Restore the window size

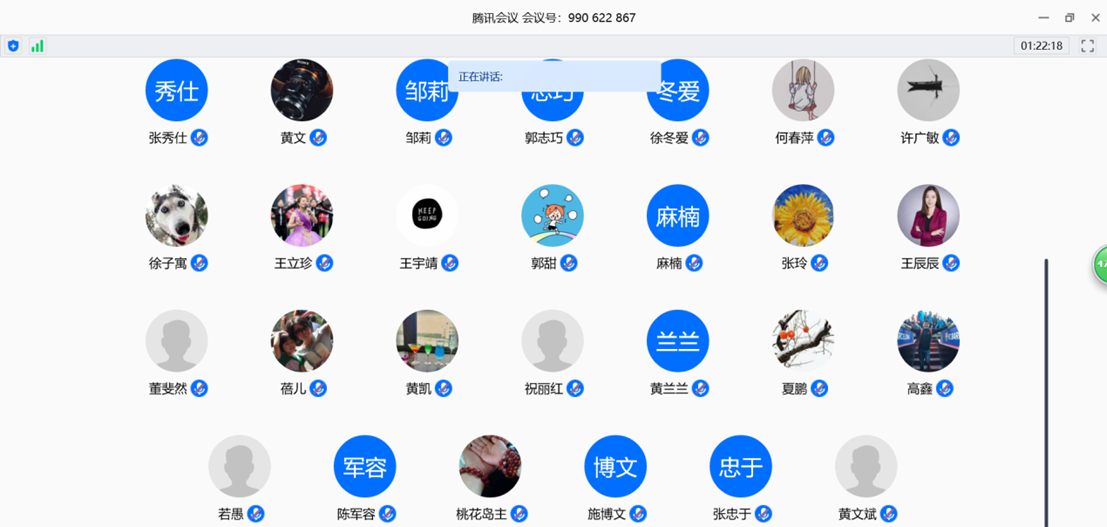point(1069,17)
